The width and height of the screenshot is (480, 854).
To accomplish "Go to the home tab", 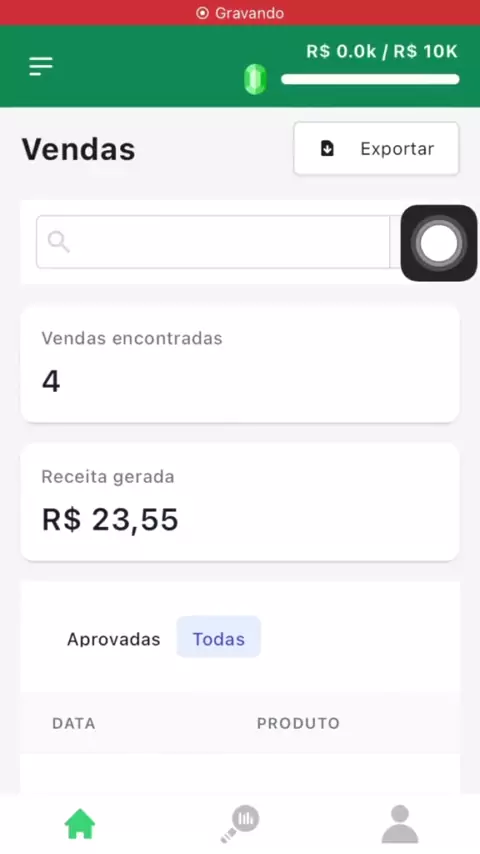I will pos(80,824).
